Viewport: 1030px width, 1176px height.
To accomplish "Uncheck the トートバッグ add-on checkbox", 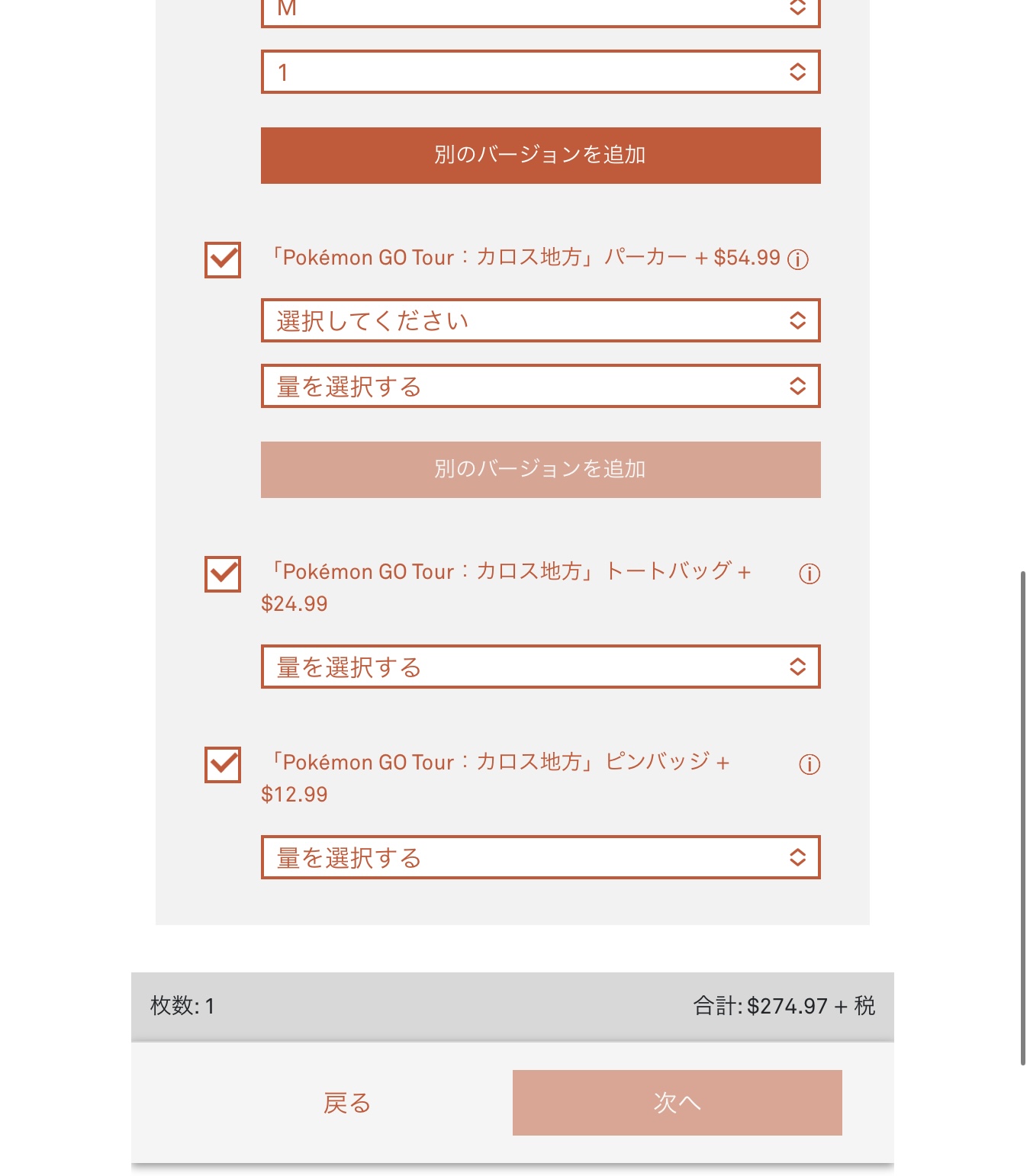I will pos(223,574).
